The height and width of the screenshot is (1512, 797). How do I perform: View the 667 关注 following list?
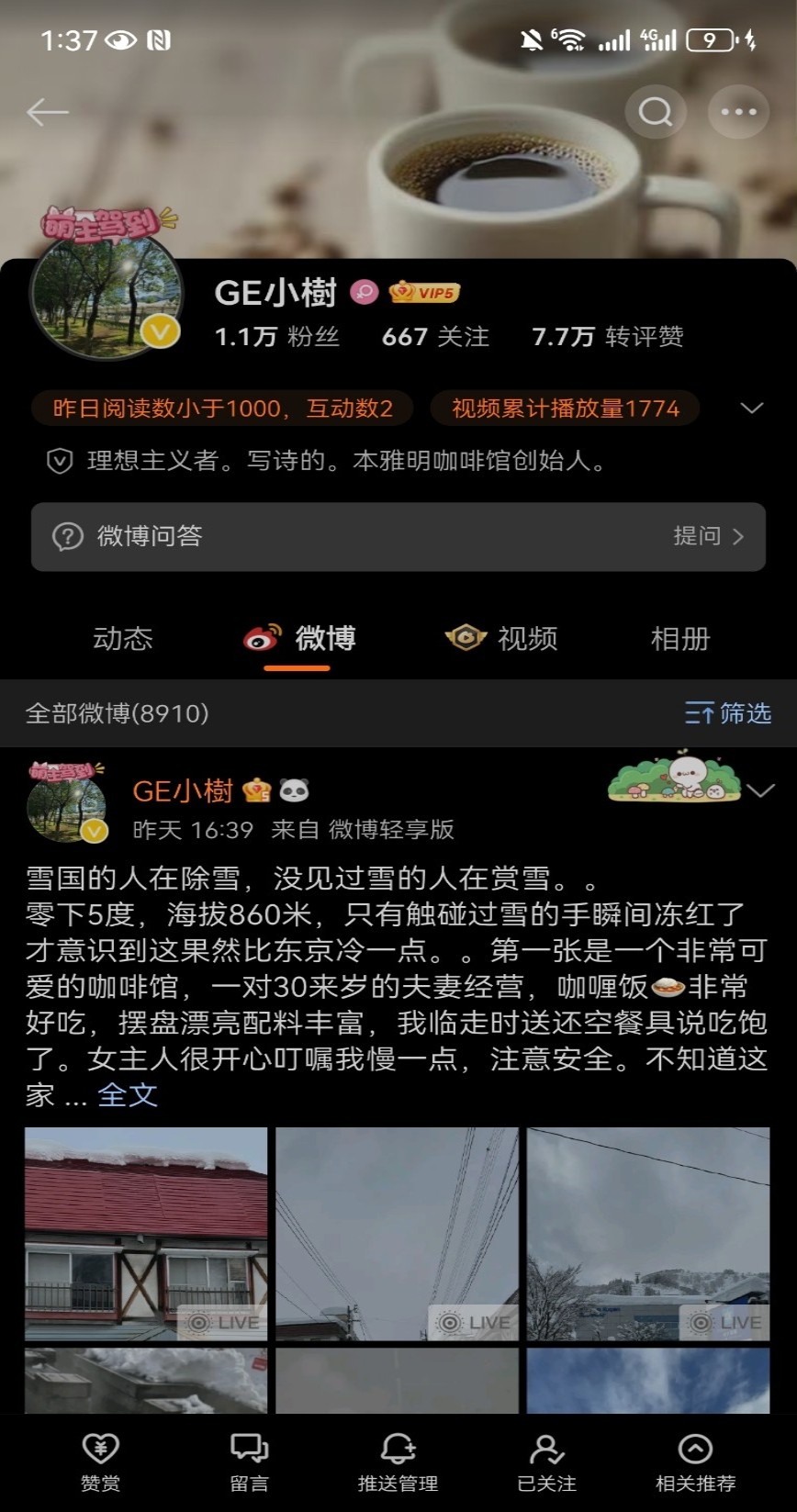[x=435, y=337]
